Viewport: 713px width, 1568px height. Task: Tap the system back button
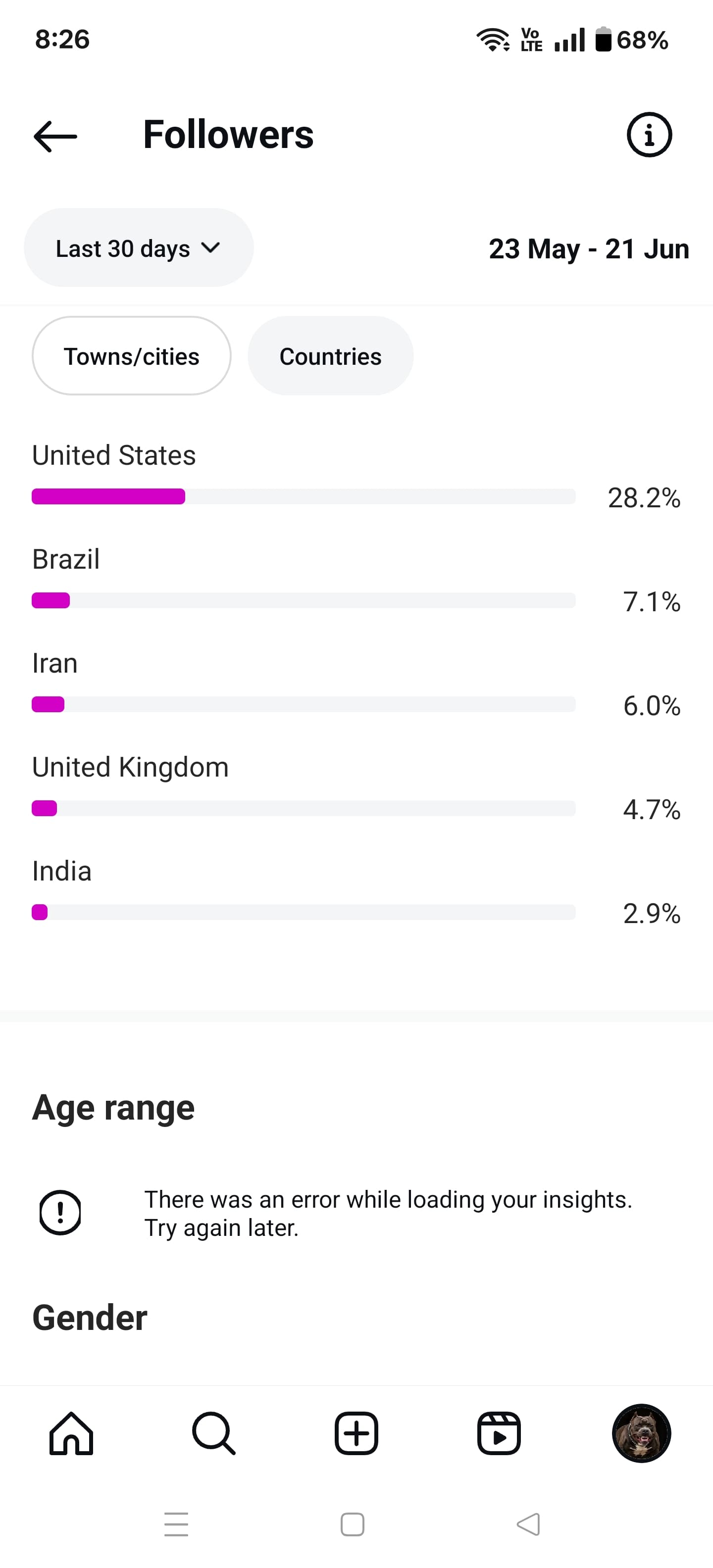[x=528, y=1524]
